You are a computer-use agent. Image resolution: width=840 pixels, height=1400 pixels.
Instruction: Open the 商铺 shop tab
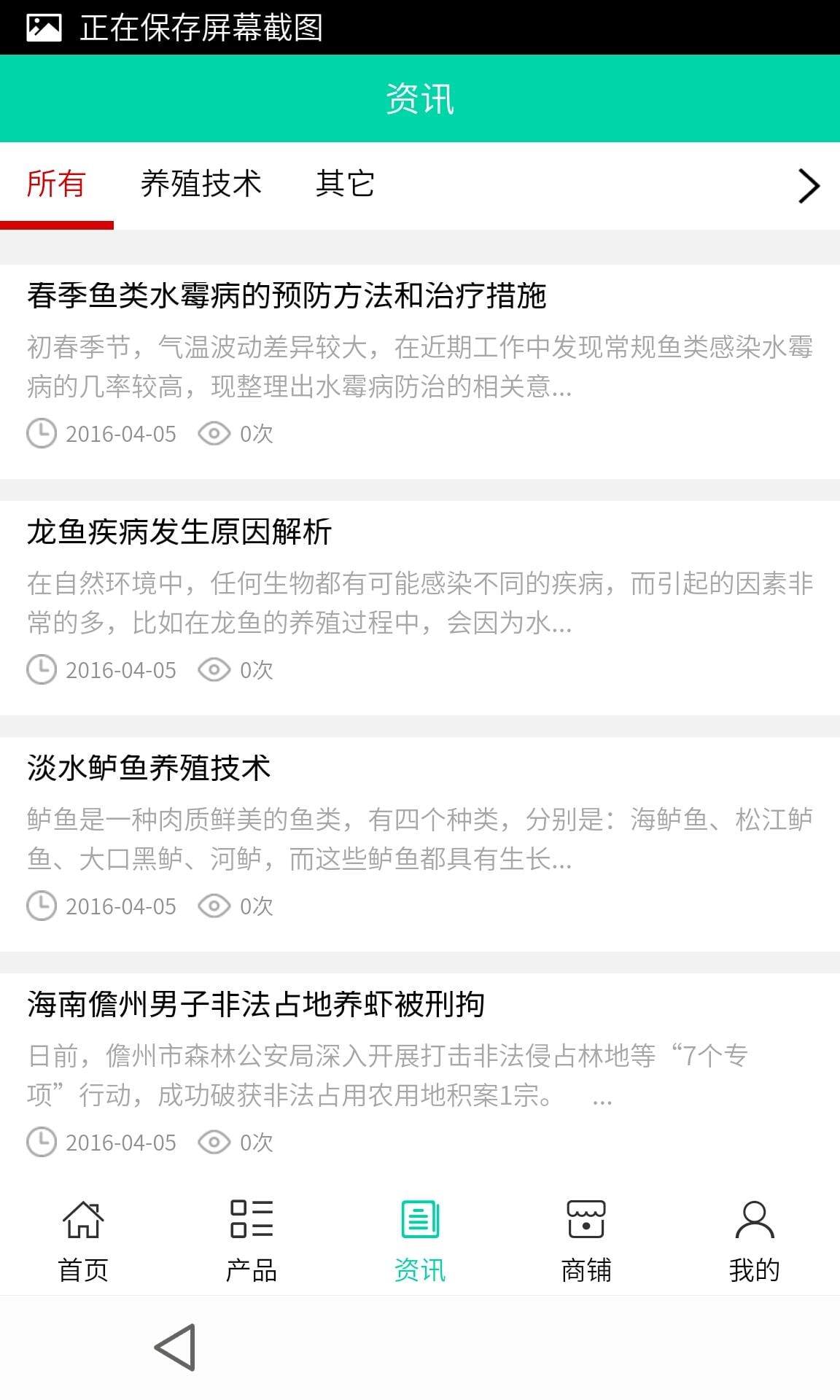tap(586, 1241)
